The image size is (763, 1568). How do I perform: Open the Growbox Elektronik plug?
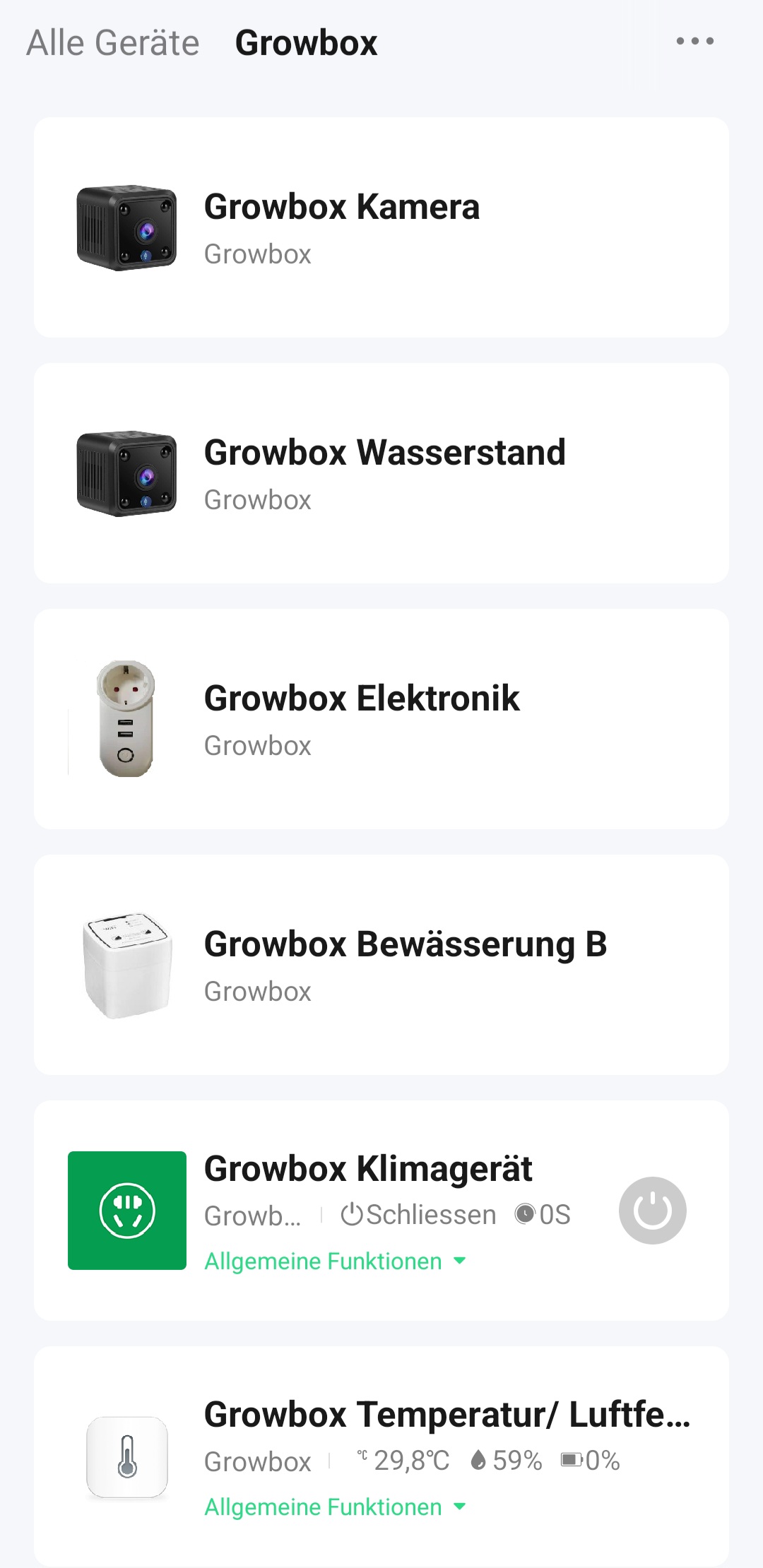pos(381,719)
